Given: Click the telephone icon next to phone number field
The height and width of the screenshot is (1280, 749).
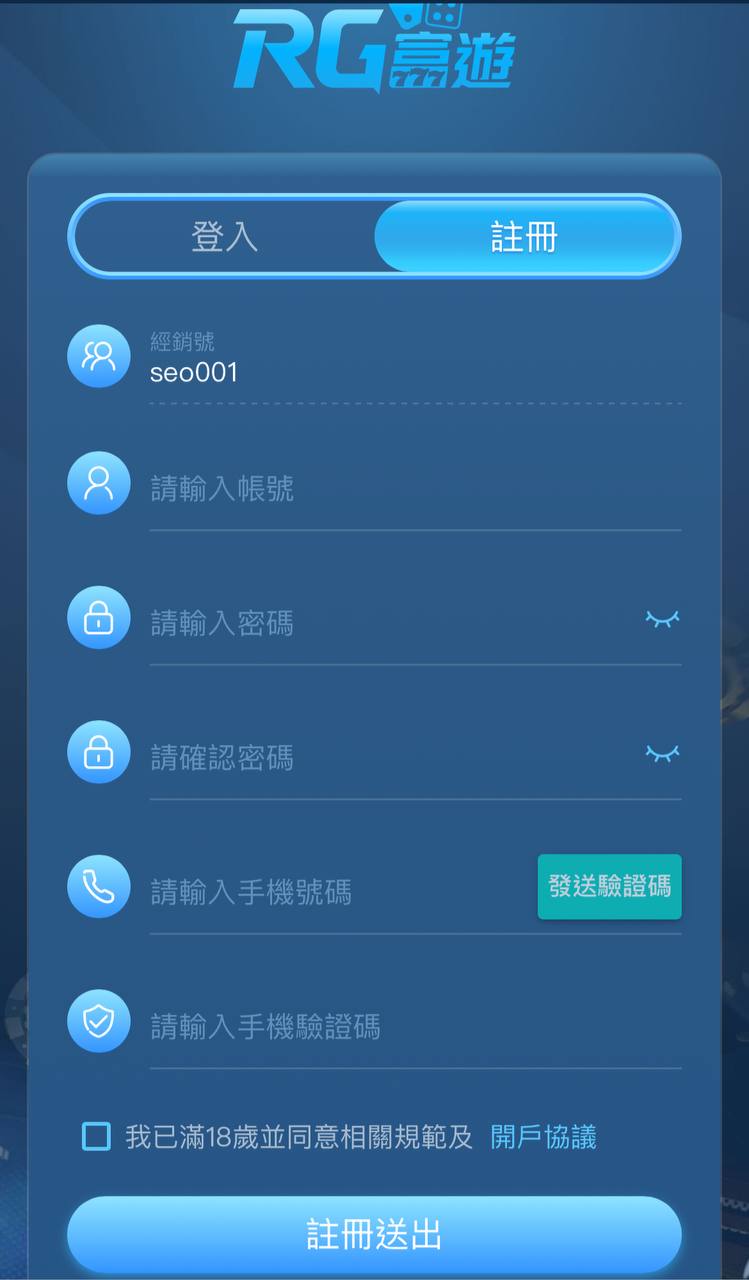Looking at the screenshot, I should click(x=98, y=887).
